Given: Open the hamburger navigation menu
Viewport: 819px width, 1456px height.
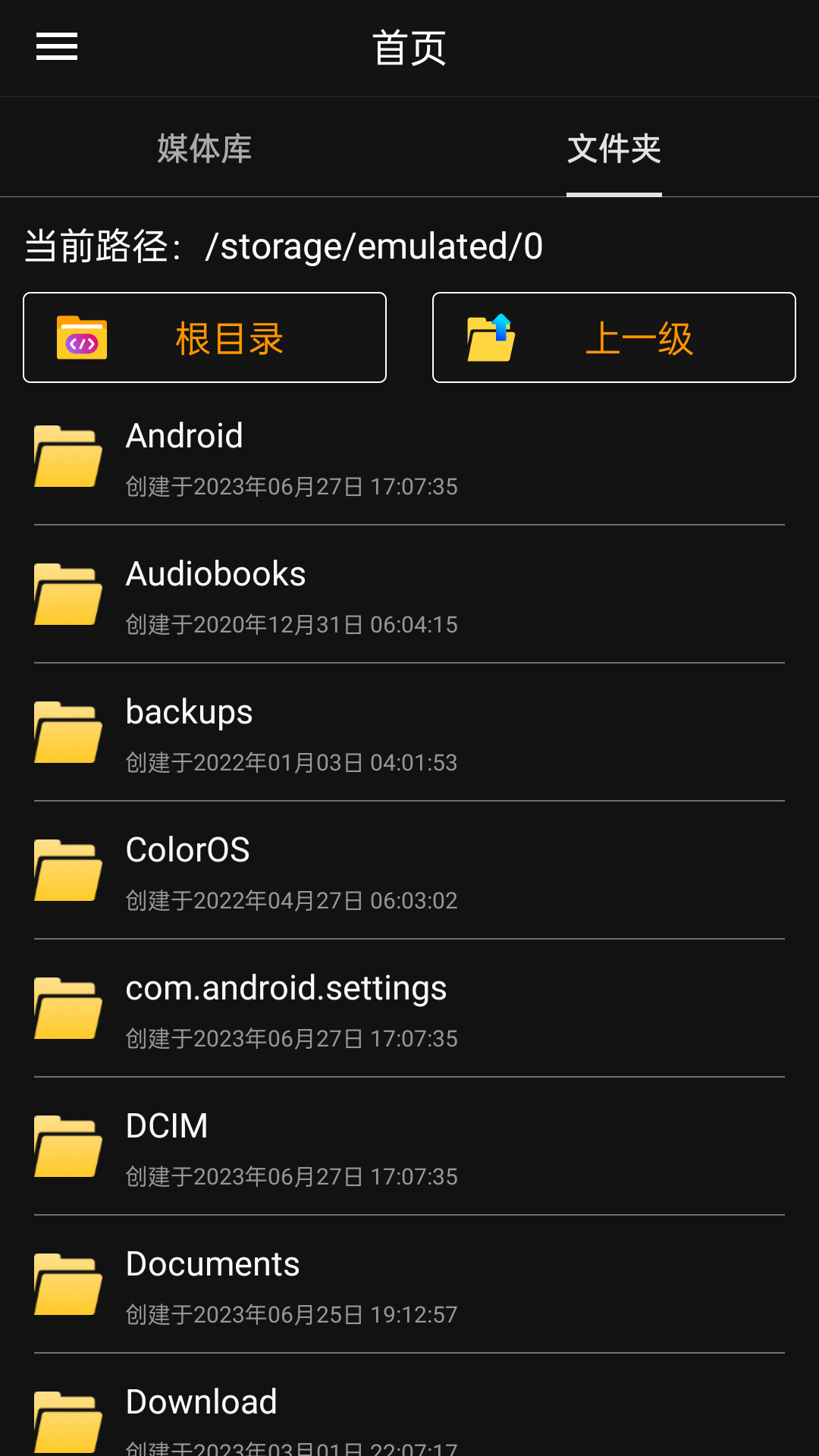Looking at the screenshot, I should 56,46.
